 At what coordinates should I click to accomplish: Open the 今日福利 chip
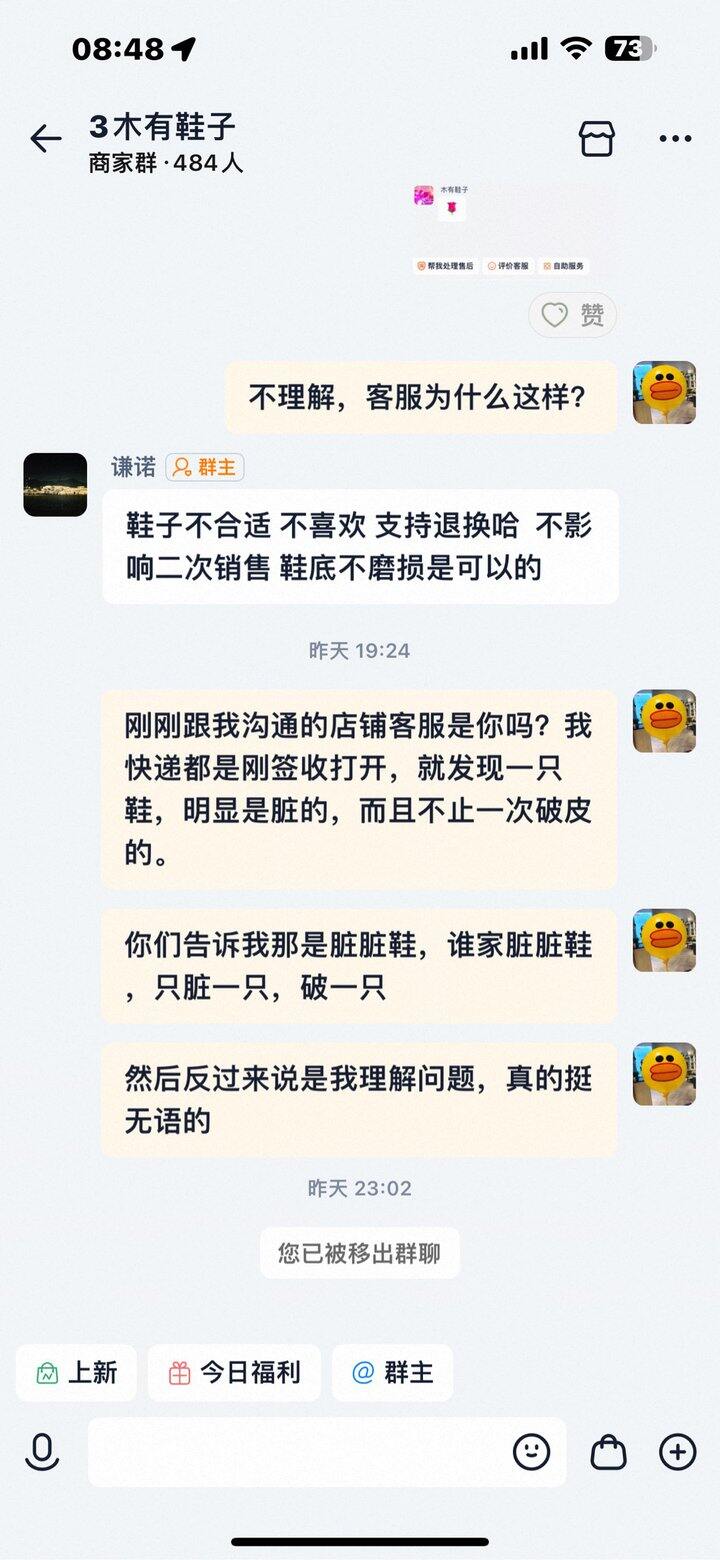(x=234, y=1373)
